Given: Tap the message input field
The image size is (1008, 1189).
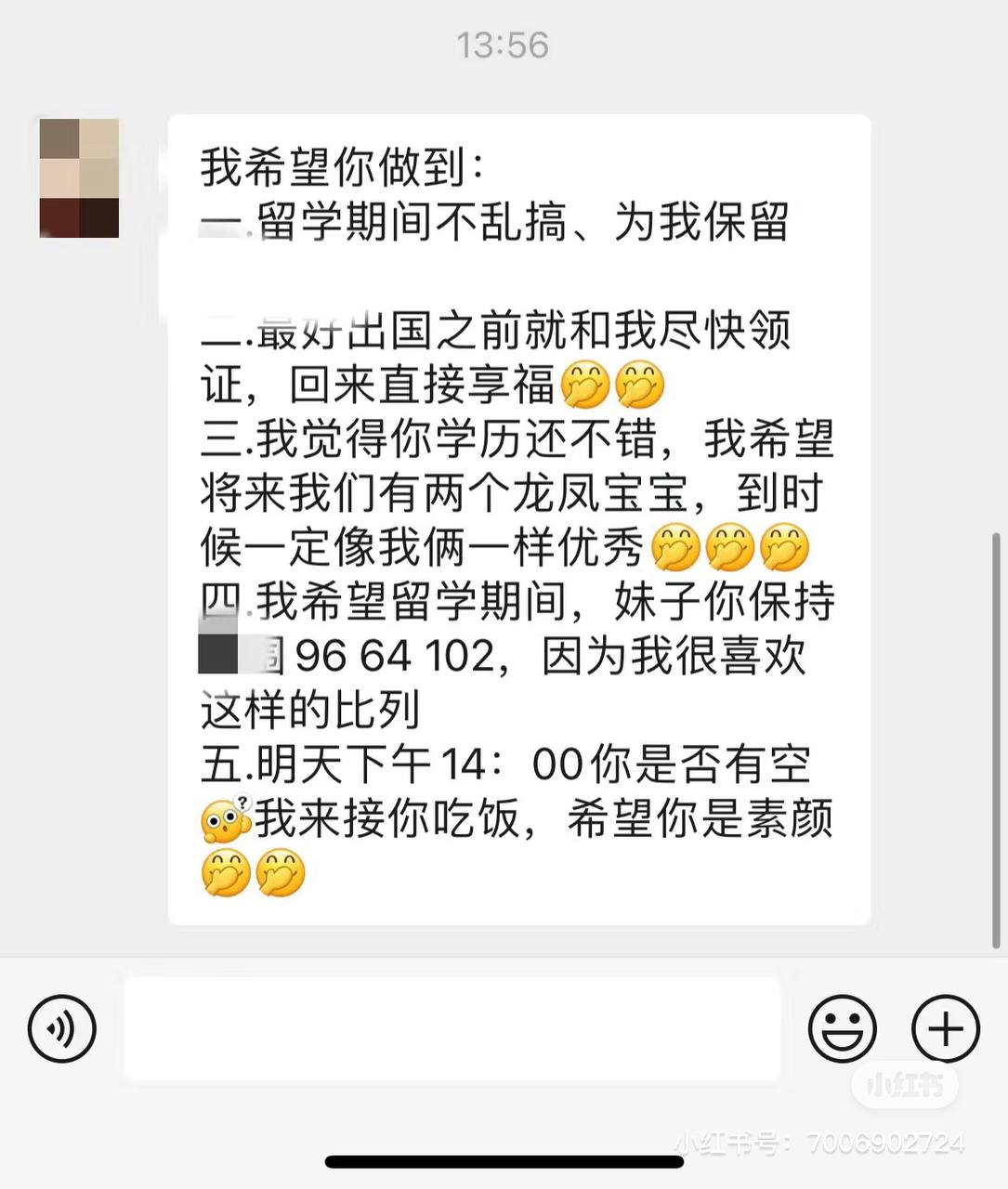Looking at the screenshot, I should point(452,1029).
